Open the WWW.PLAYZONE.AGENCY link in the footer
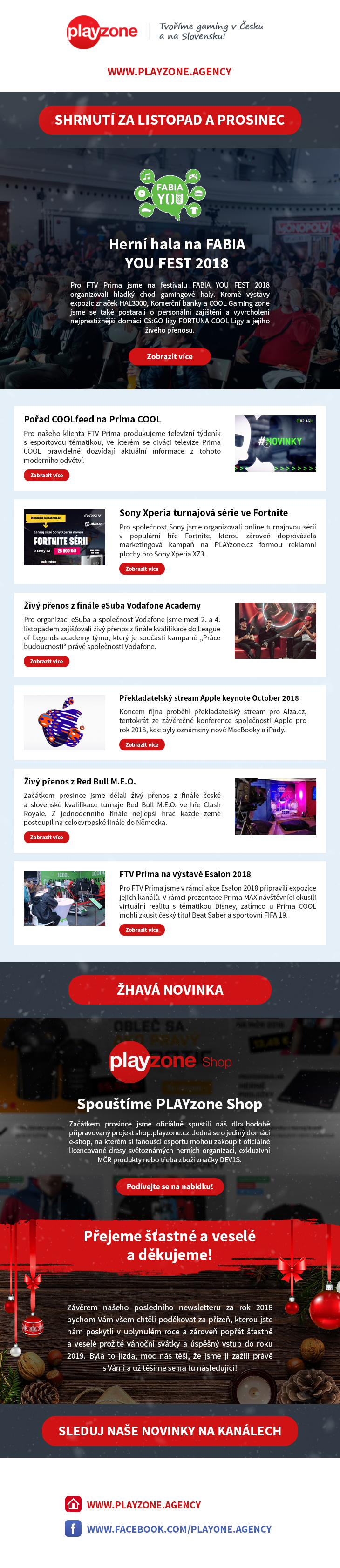This screenshot has height=1568, width=340. pos(144,1505)
